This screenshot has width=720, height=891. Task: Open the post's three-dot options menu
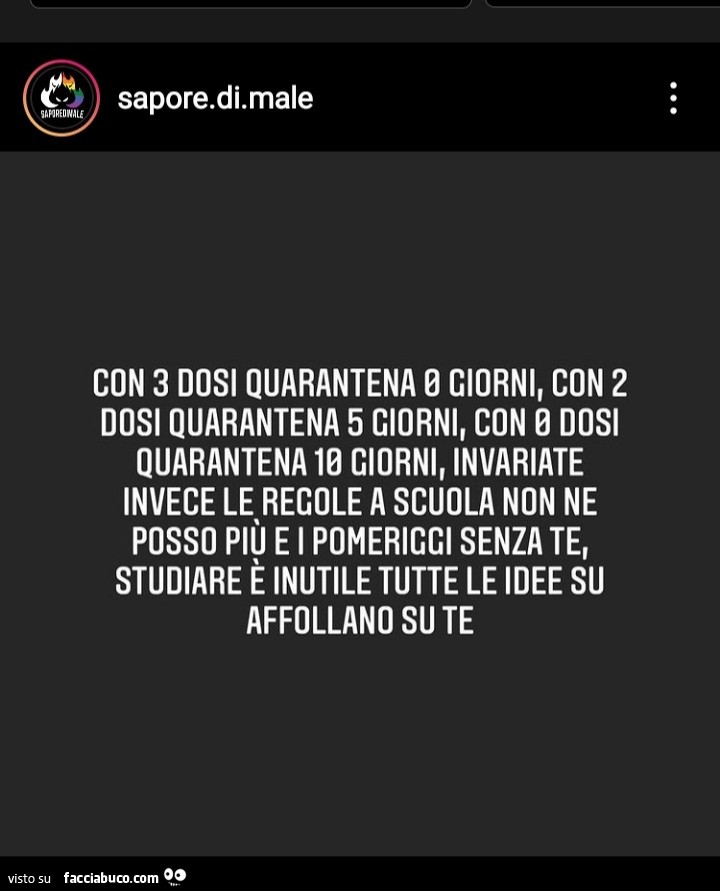coord(673,98)
